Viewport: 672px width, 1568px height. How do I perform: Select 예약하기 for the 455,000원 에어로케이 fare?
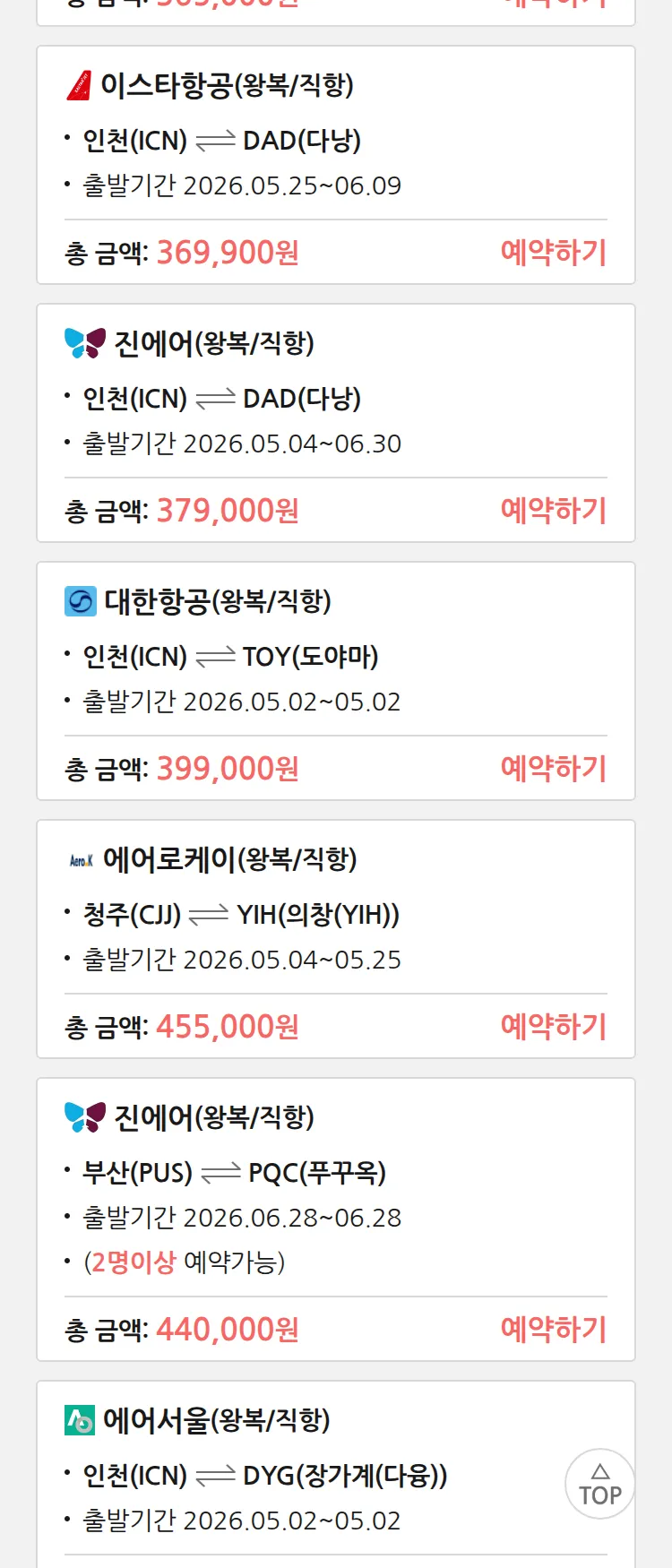553,1027
